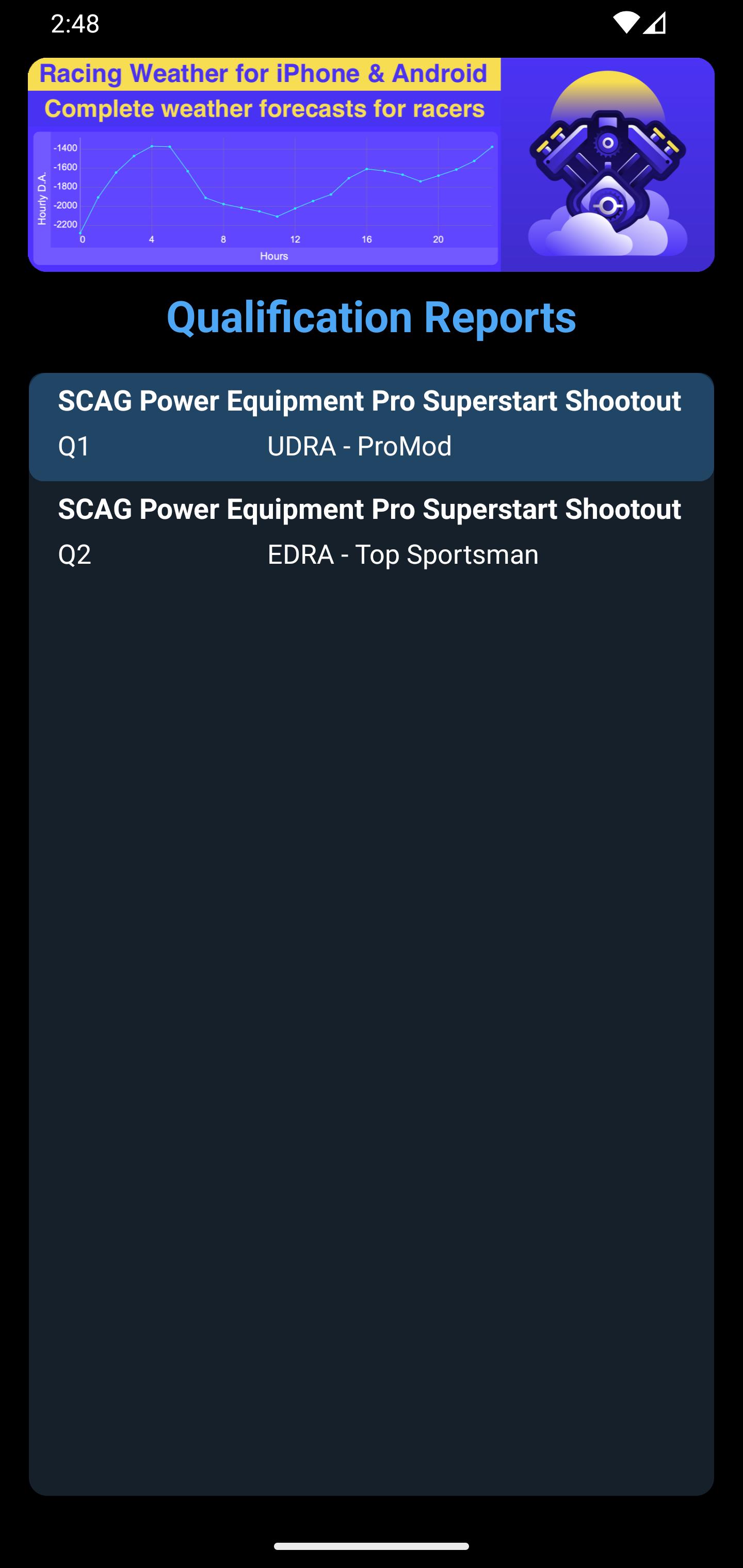Open Q1 UDRA - ProMod qualification report
Viewport: 743px width, 1568px height.
coord(370,426)
